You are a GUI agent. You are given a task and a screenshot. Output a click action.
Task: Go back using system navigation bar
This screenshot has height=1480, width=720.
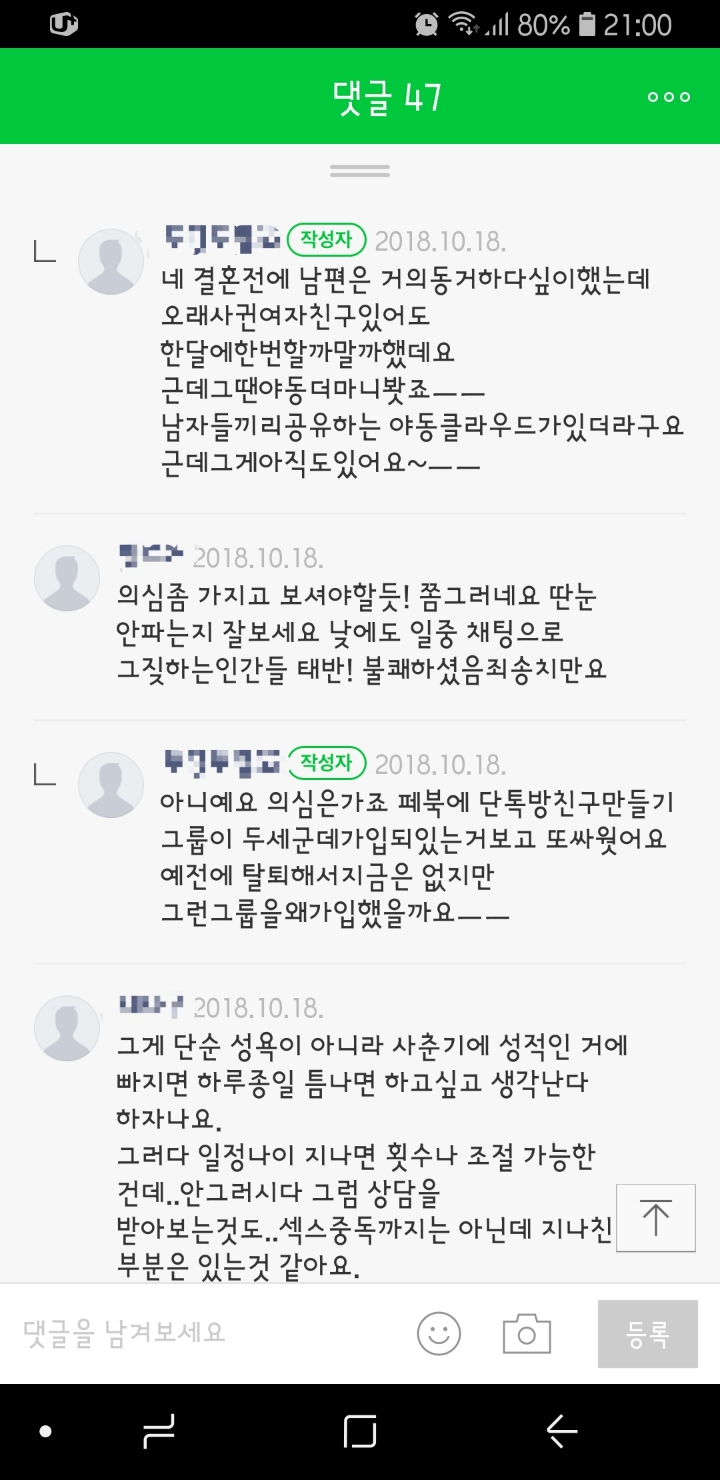click(562, 1431)
